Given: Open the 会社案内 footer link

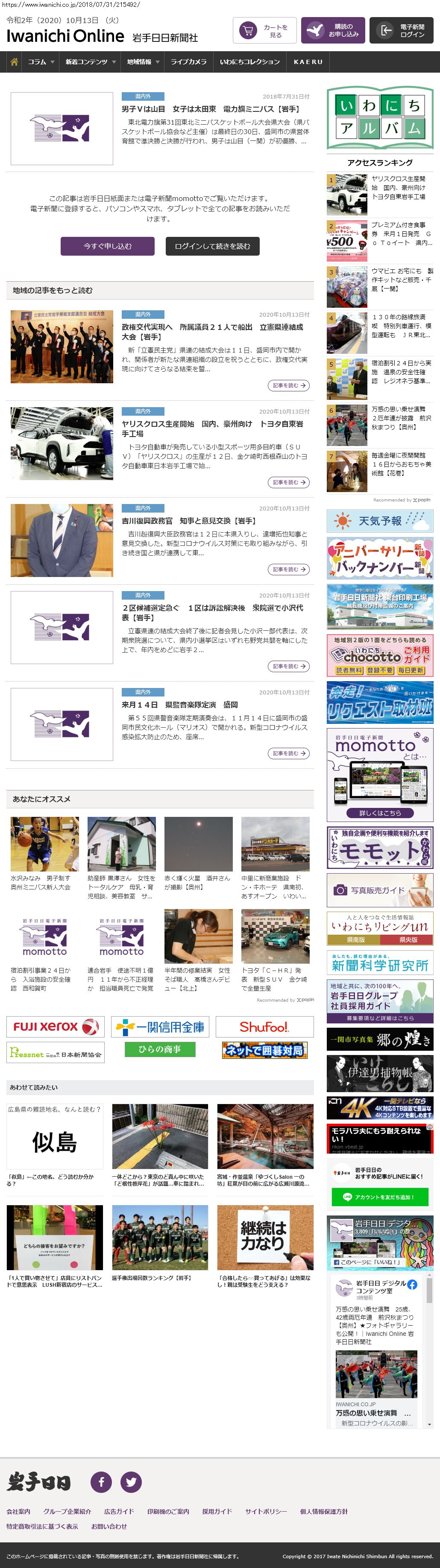Looking at the screenshot, I should (x=18, y=1511).
